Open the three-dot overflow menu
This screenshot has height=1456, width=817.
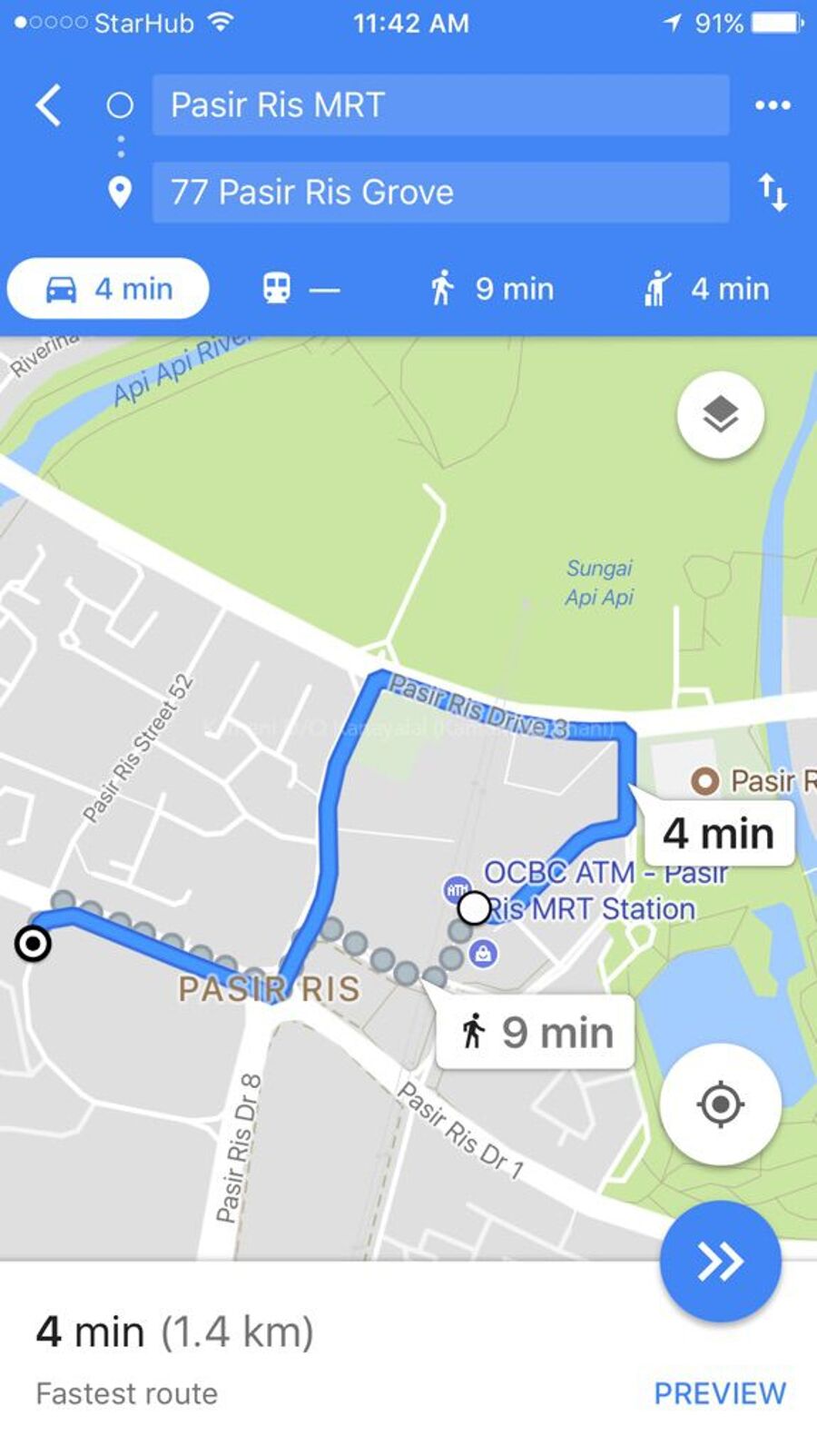point(772,105)
